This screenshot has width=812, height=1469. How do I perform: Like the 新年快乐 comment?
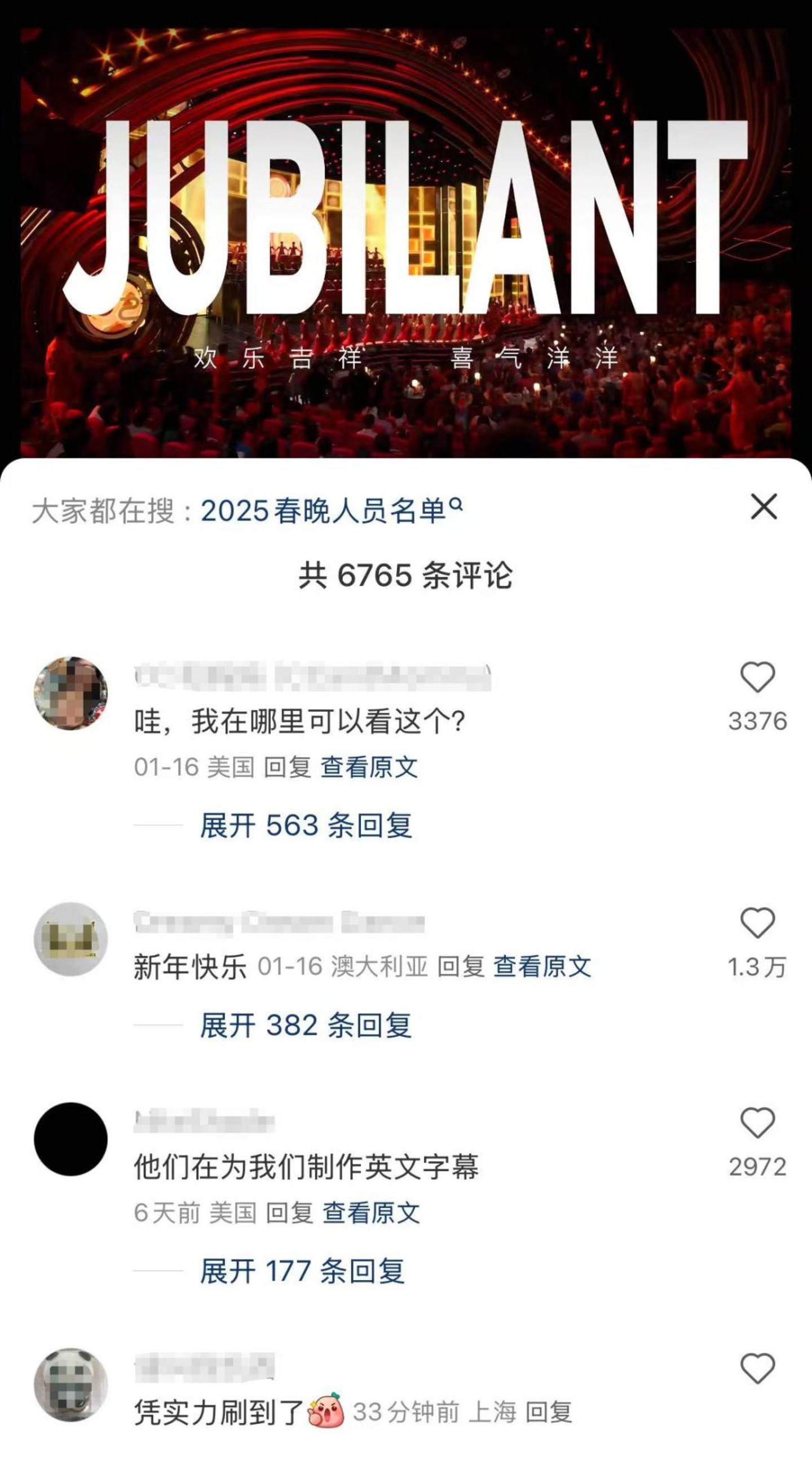pyautogui.click(x=757, y=923)
